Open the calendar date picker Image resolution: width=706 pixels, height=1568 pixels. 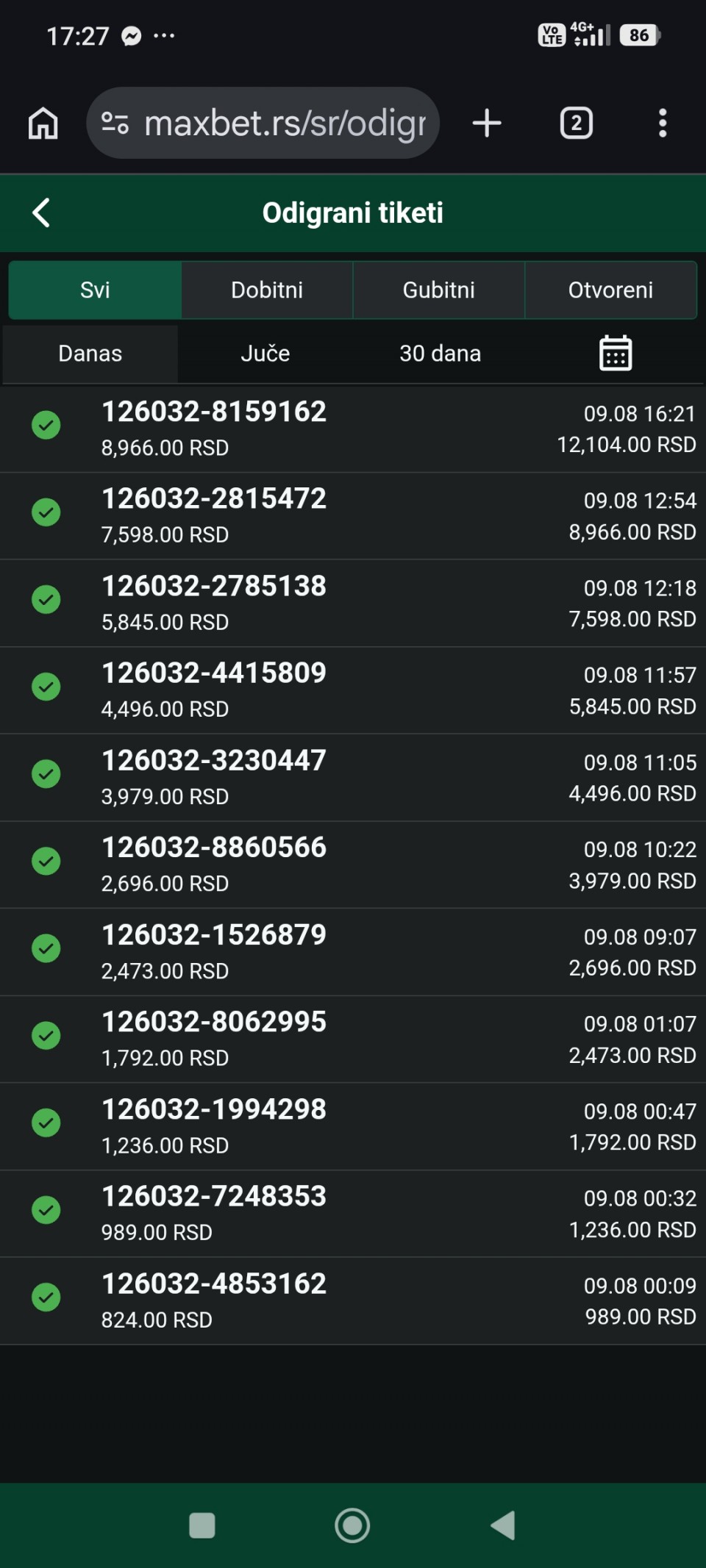point(616,354)
